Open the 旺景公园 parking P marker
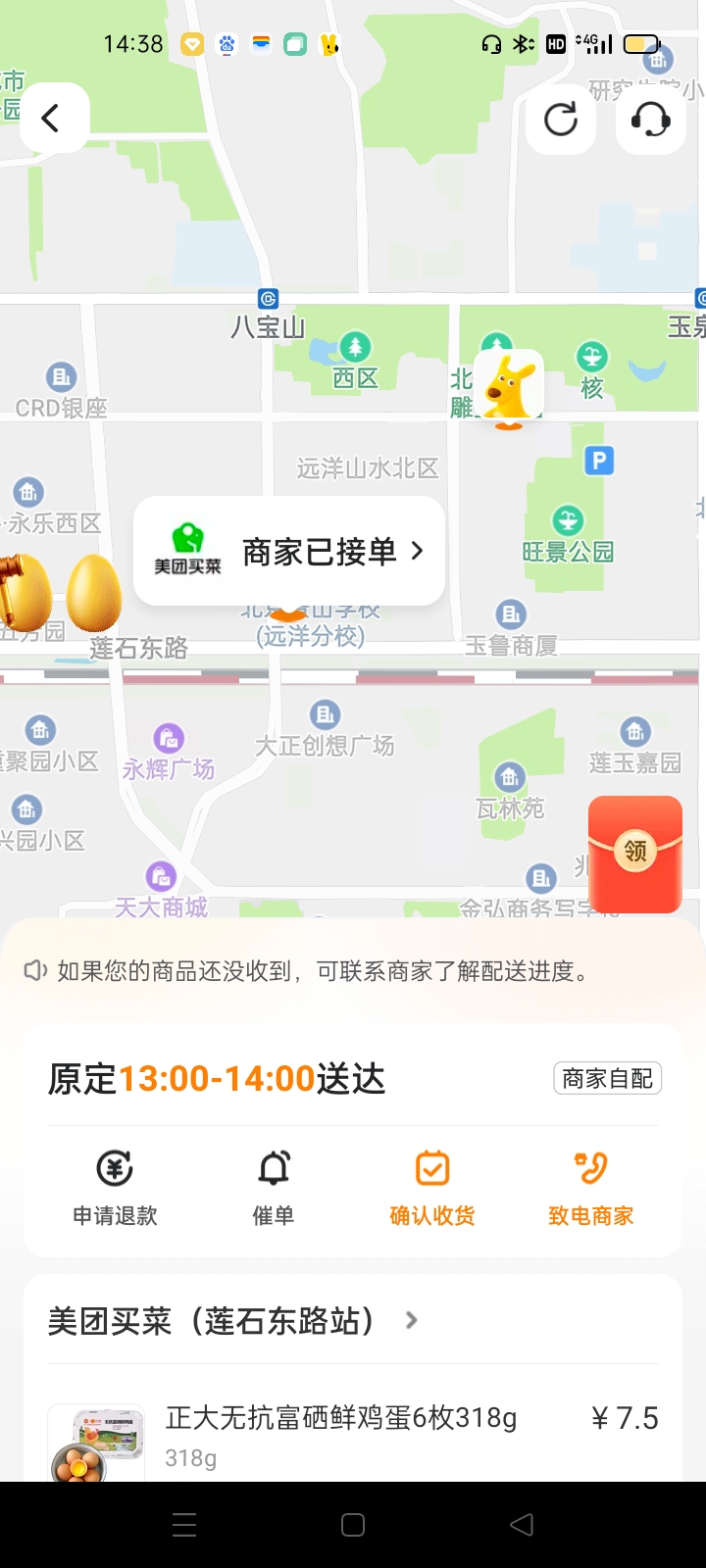706x1568 pixels. click(601, 461)
